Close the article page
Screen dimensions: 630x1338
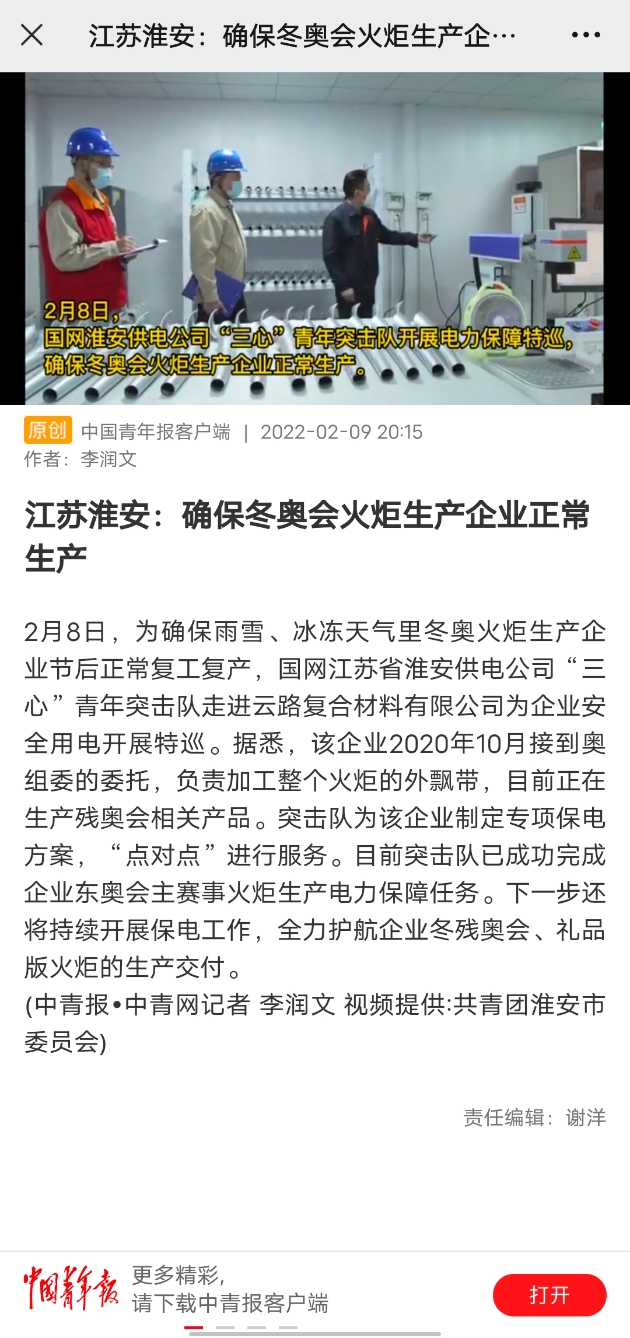pos(32,35)
